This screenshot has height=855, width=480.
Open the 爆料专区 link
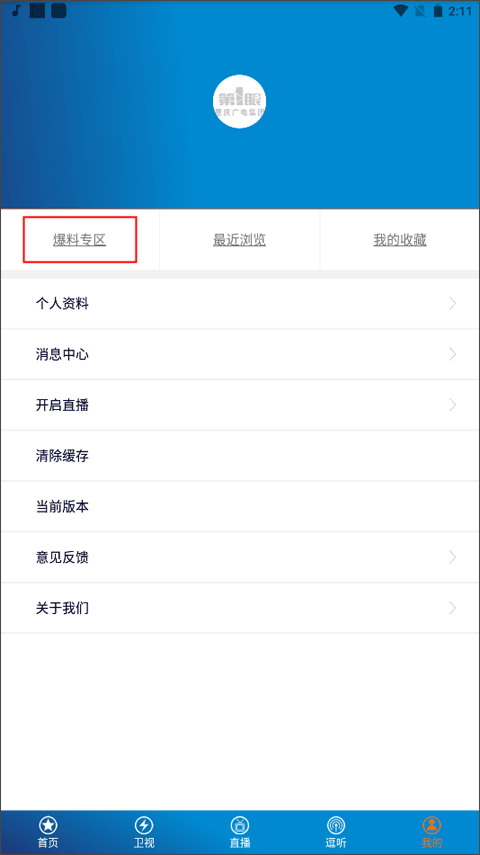(80, 240)
